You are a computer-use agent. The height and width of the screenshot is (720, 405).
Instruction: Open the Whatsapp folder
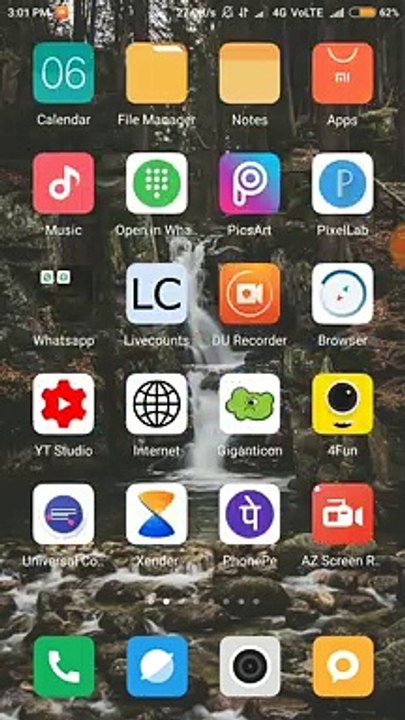(x=64, y=294)
